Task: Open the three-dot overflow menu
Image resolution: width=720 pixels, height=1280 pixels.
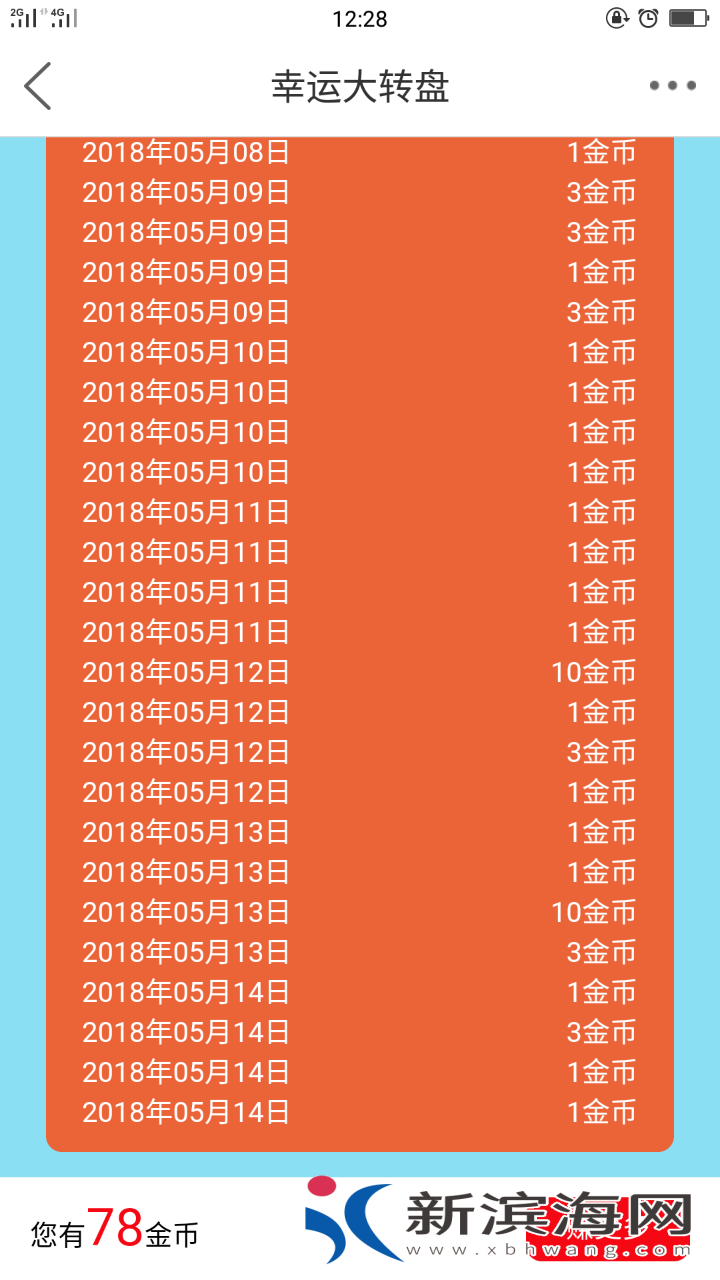Action: pyautogui.click(x=674, y=85)
